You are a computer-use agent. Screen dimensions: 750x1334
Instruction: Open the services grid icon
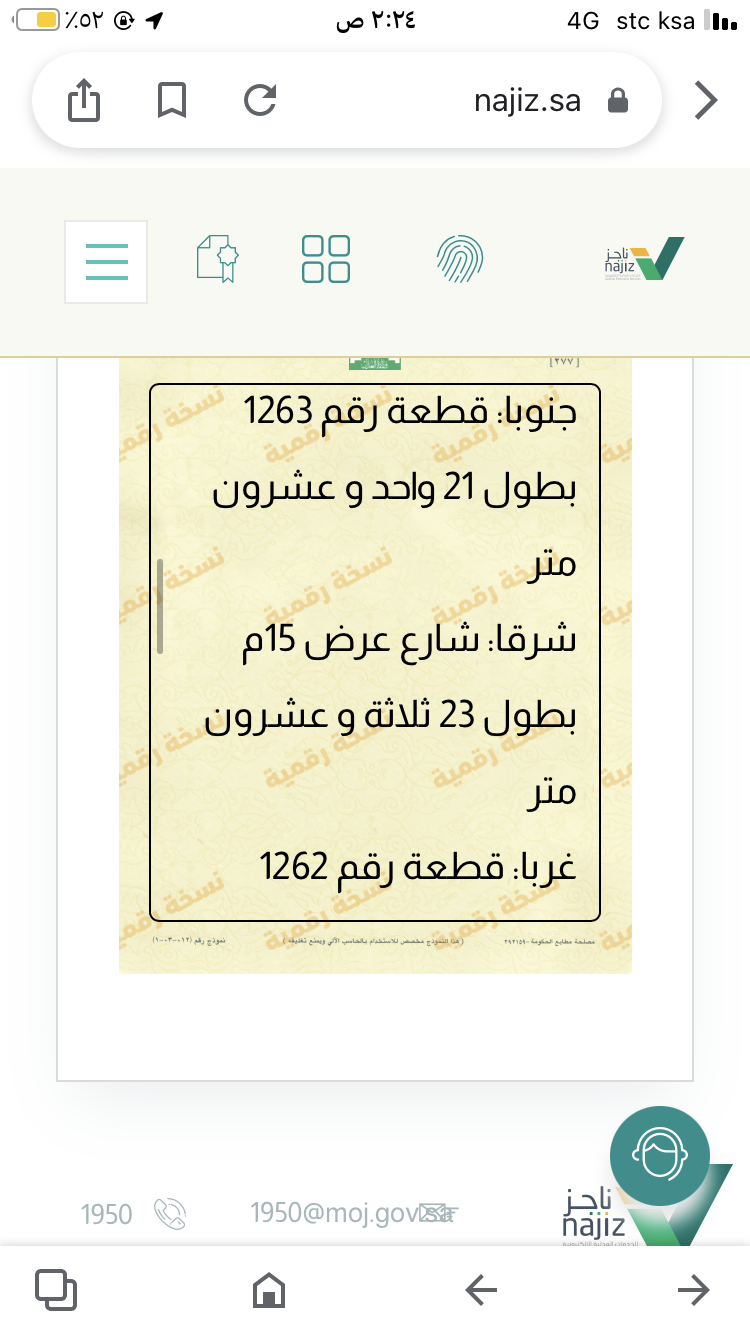click(x=326, y=259)
